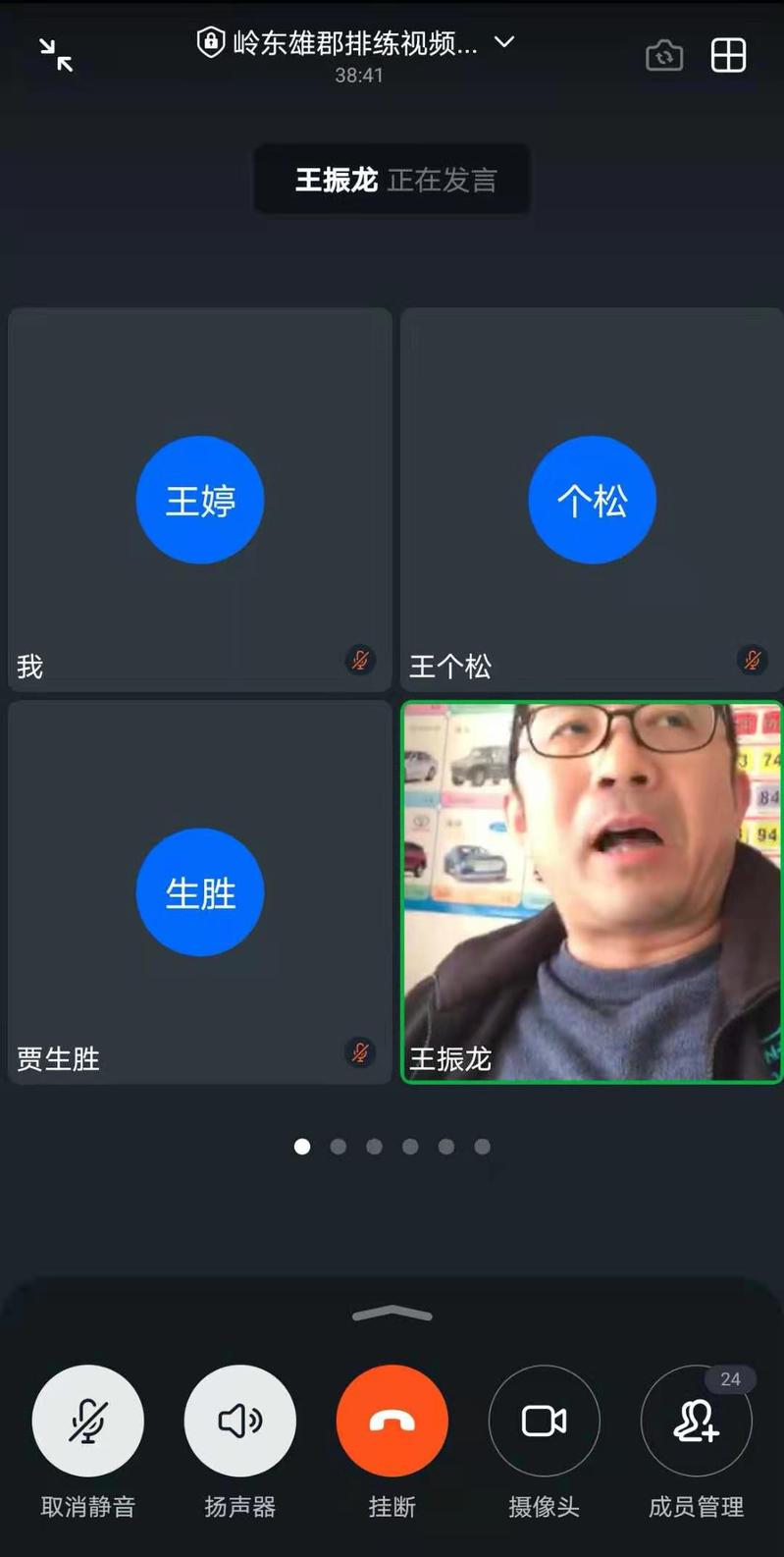The height and width of the screenshot is (1557, 784).
Task: Flip the camera
Action: coord(664,56)
